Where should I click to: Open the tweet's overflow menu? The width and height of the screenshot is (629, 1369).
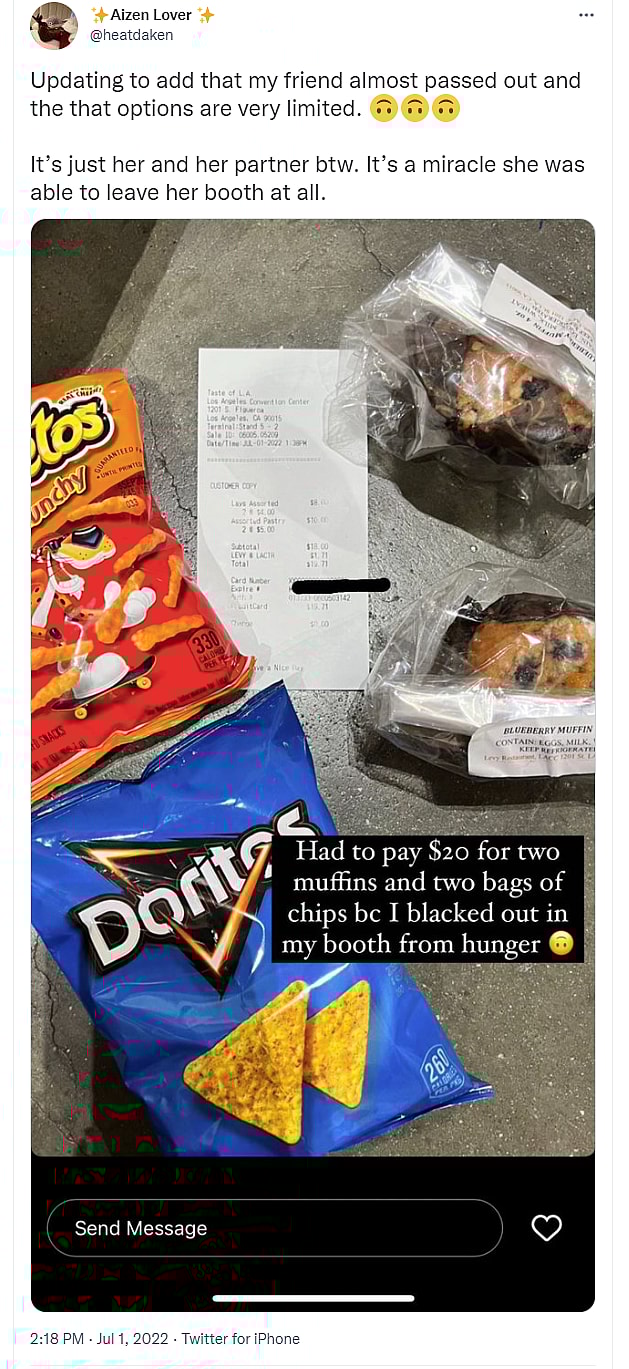(x=586, y=16)
